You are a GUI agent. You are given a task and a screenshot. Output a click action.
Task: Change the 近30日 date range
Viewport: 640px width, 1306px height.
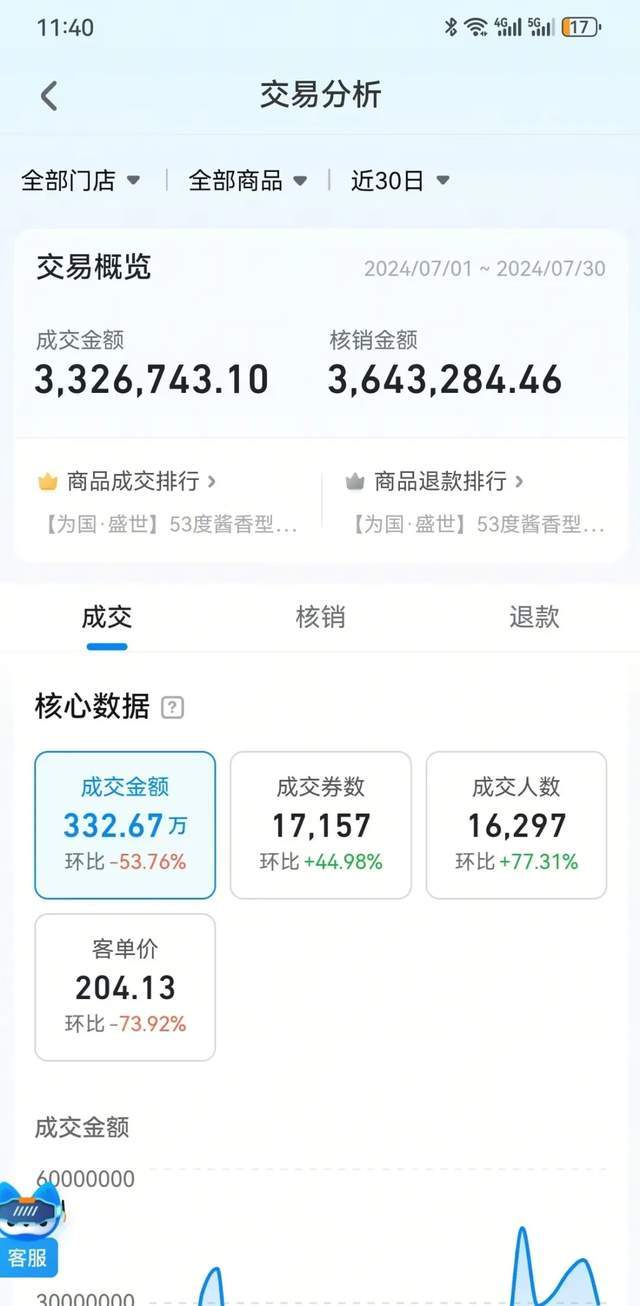click(400, 181)
